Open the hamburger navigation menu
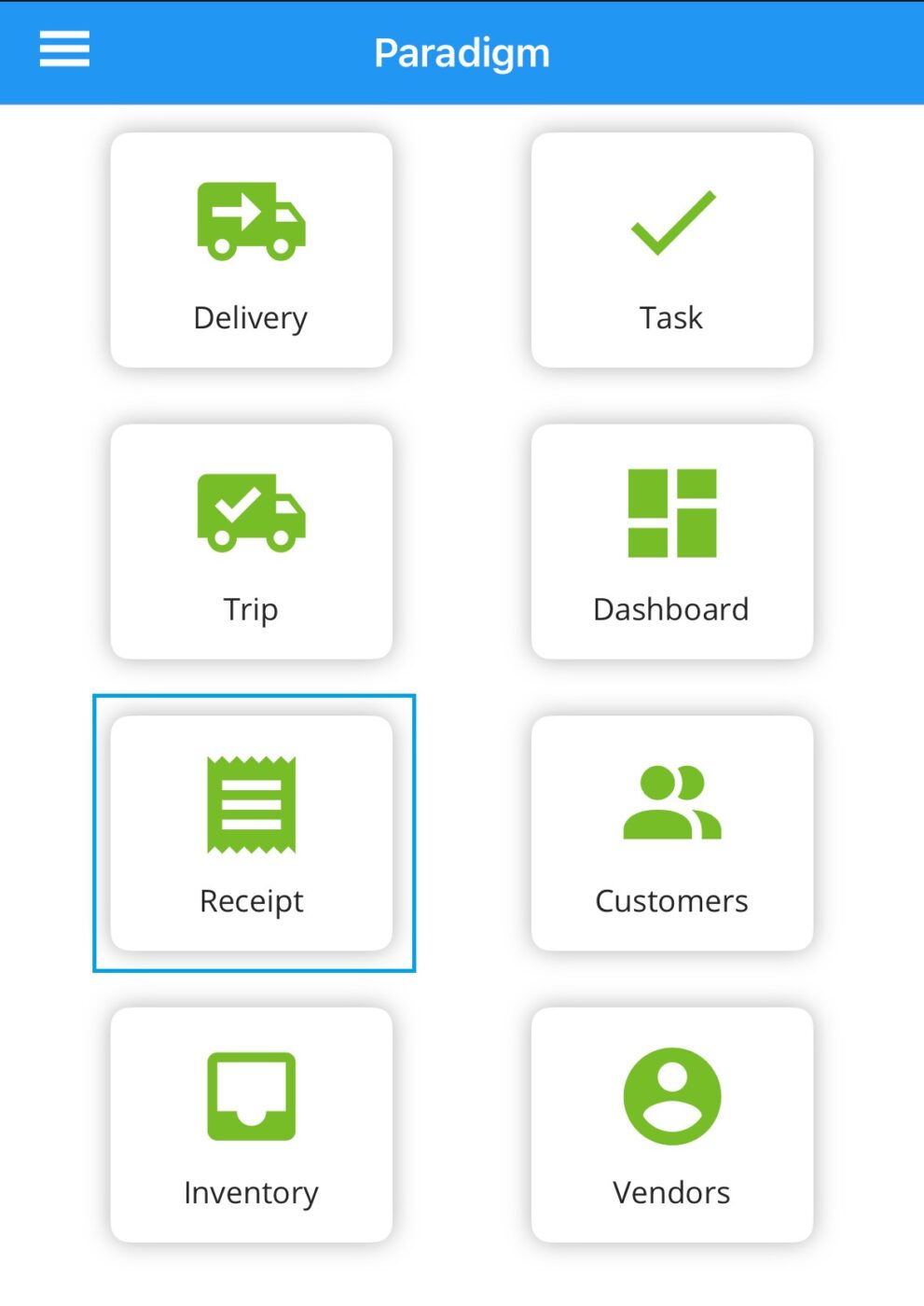 coord(63,49)
